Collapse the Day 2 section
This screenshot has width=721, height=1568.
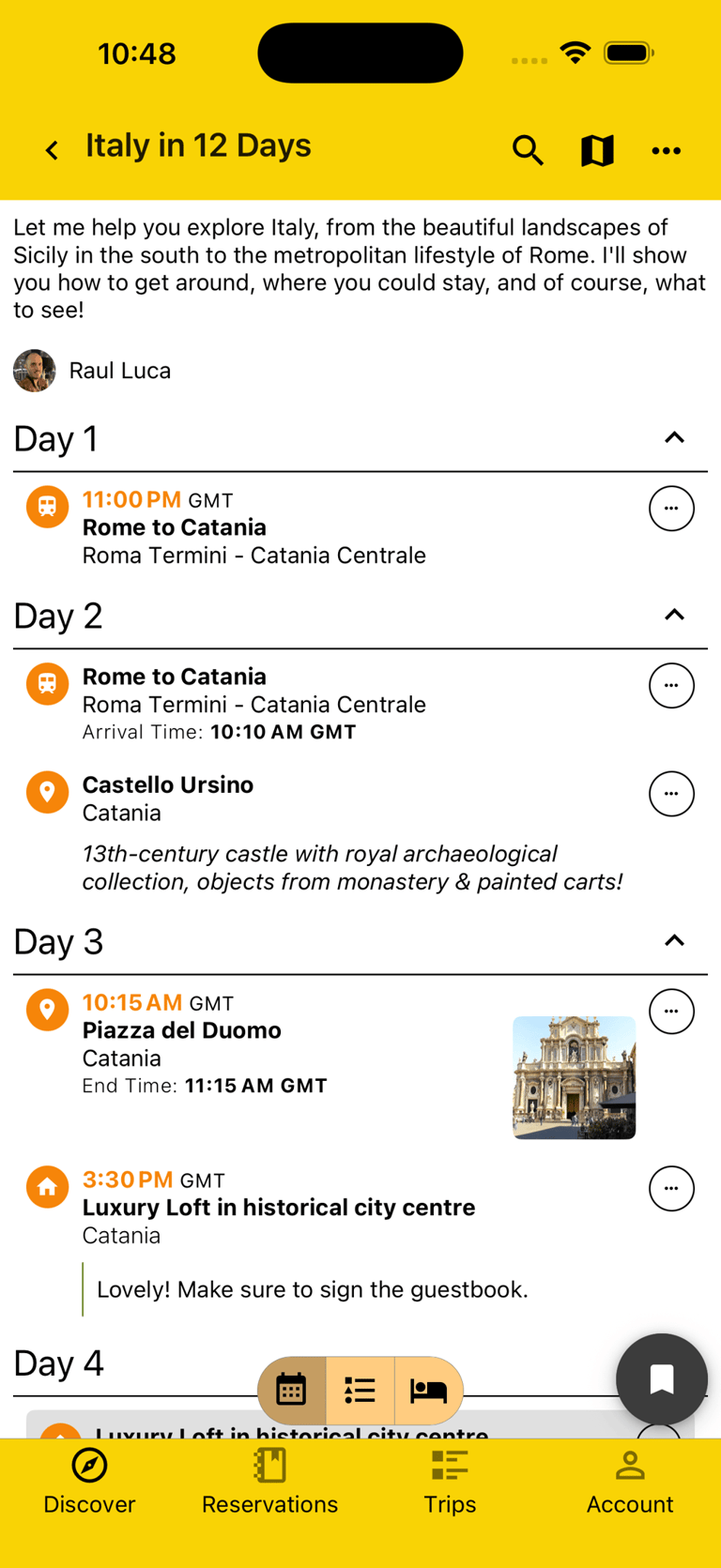point(673,615)
